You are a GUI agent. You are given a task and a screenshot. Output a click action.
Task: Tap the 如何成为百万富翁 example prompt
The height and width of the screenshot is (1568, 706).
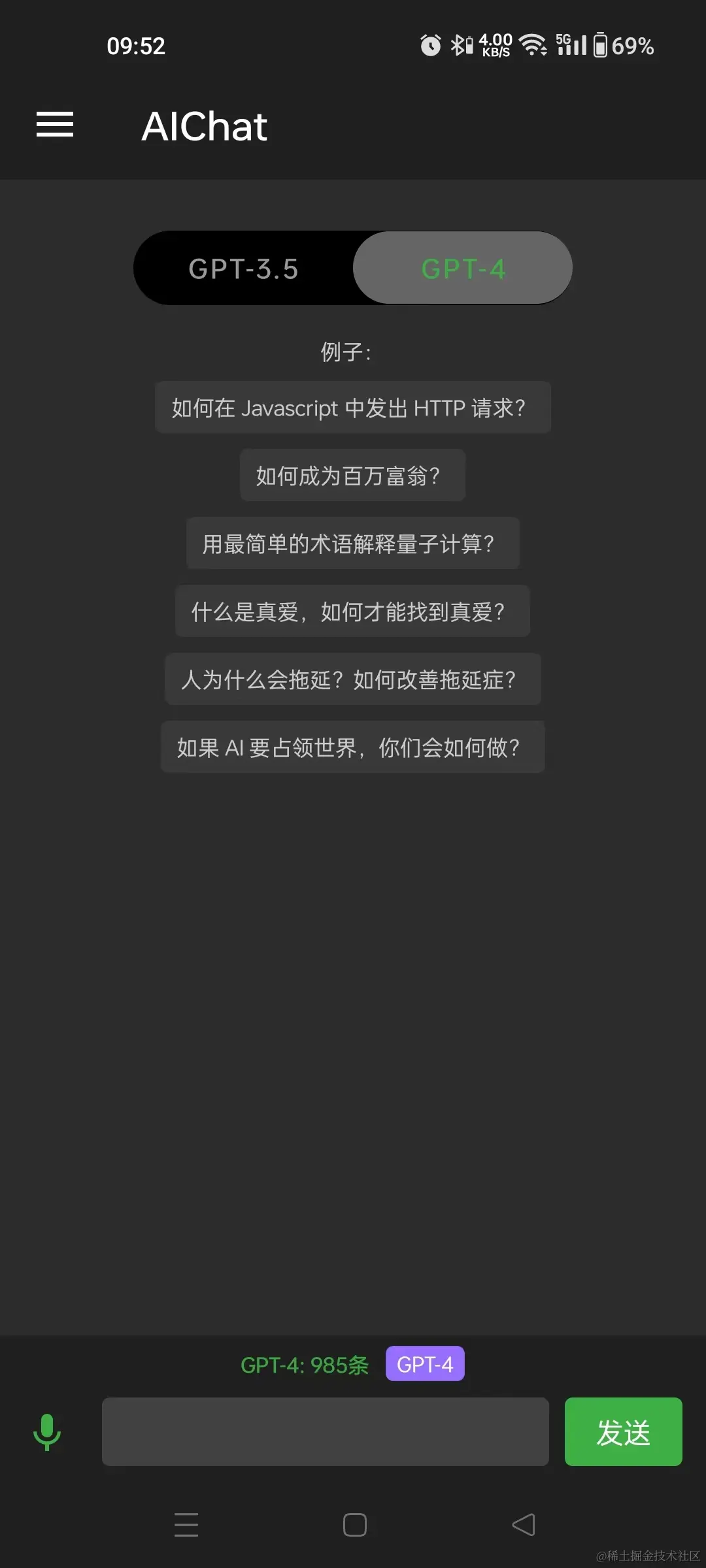(352, 476)
